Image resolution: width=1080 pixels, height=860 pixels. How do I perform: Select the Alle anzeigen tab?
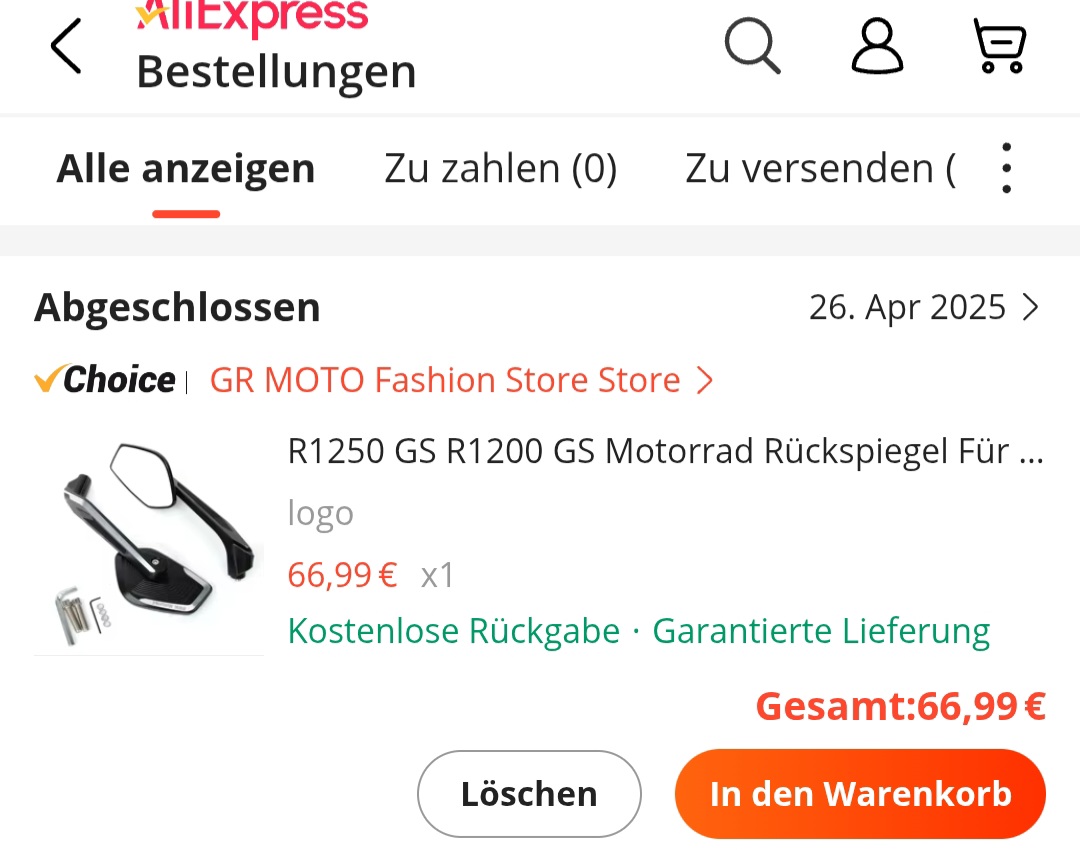pyautogui.click(x=186, y=169)
